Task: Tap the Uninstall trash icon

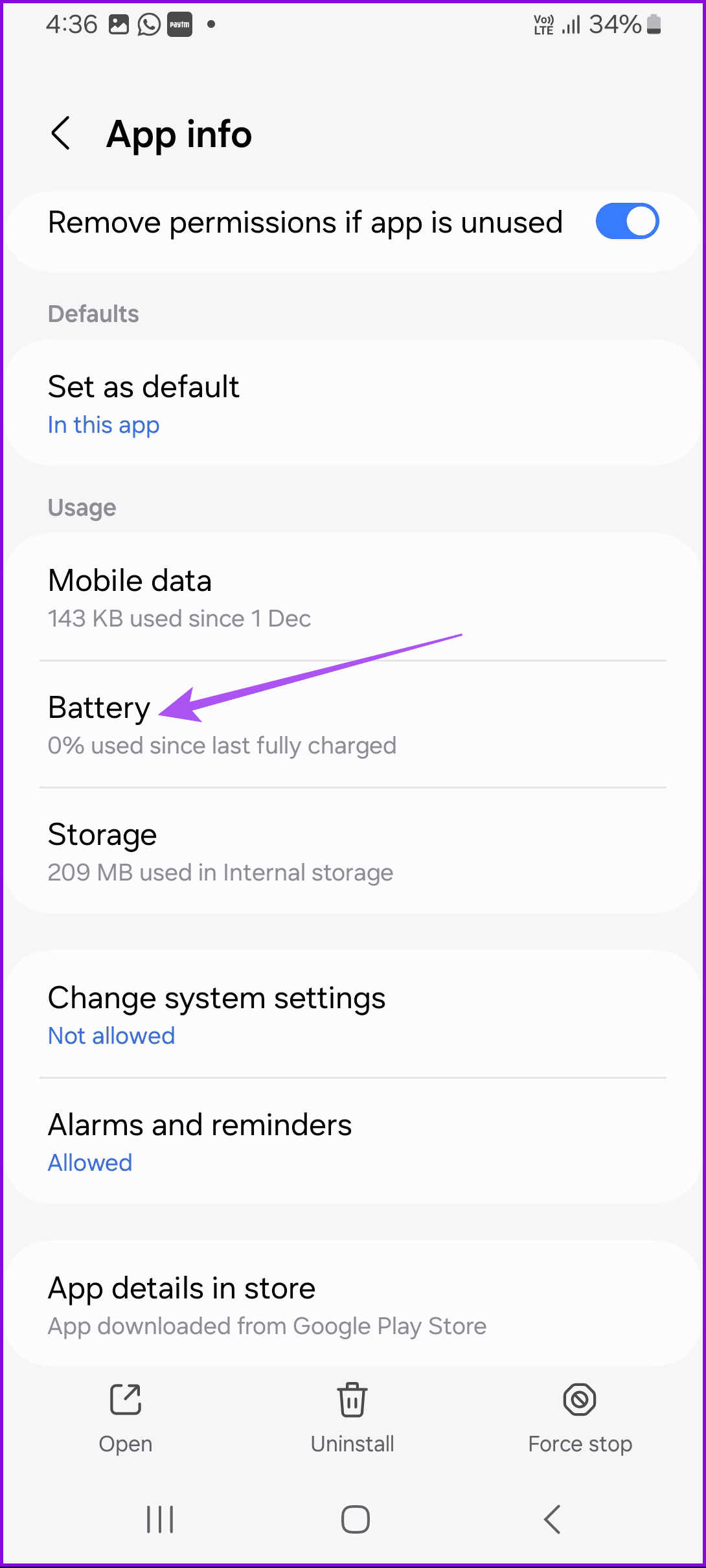Action: (352, 1401)
